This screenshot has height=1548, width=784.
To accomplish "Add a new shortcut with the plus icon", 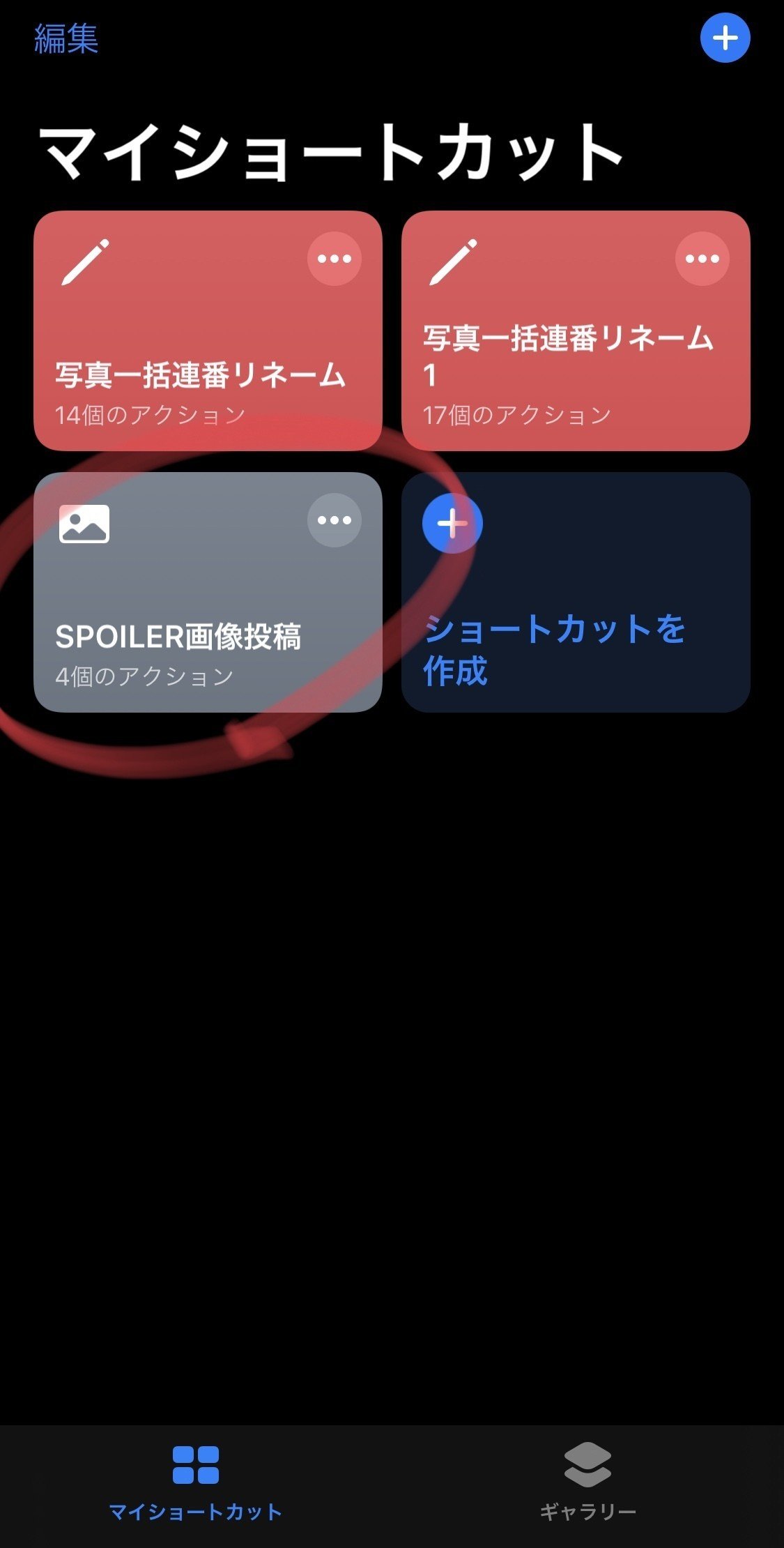I will (725, 38).
